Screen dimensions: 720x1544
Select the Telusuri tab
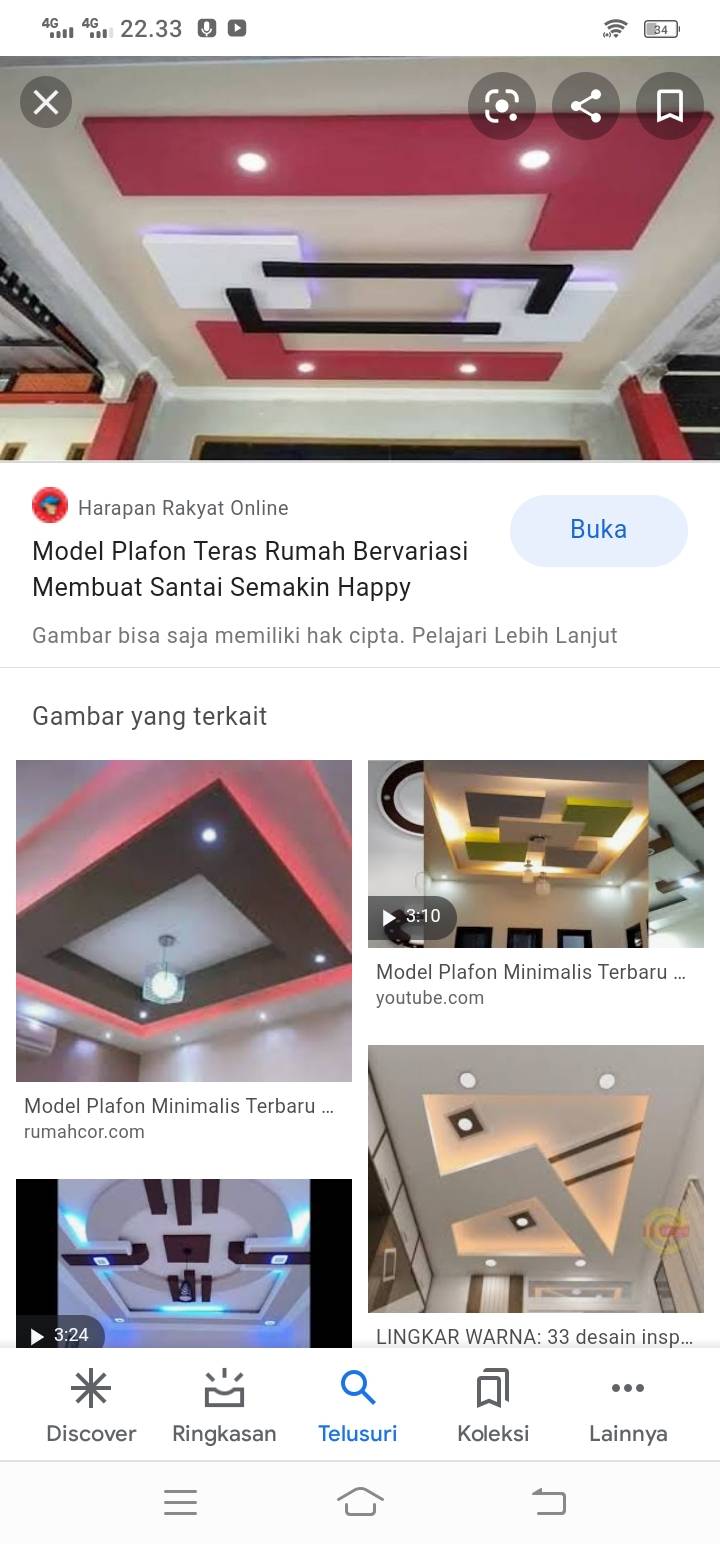358,1406
